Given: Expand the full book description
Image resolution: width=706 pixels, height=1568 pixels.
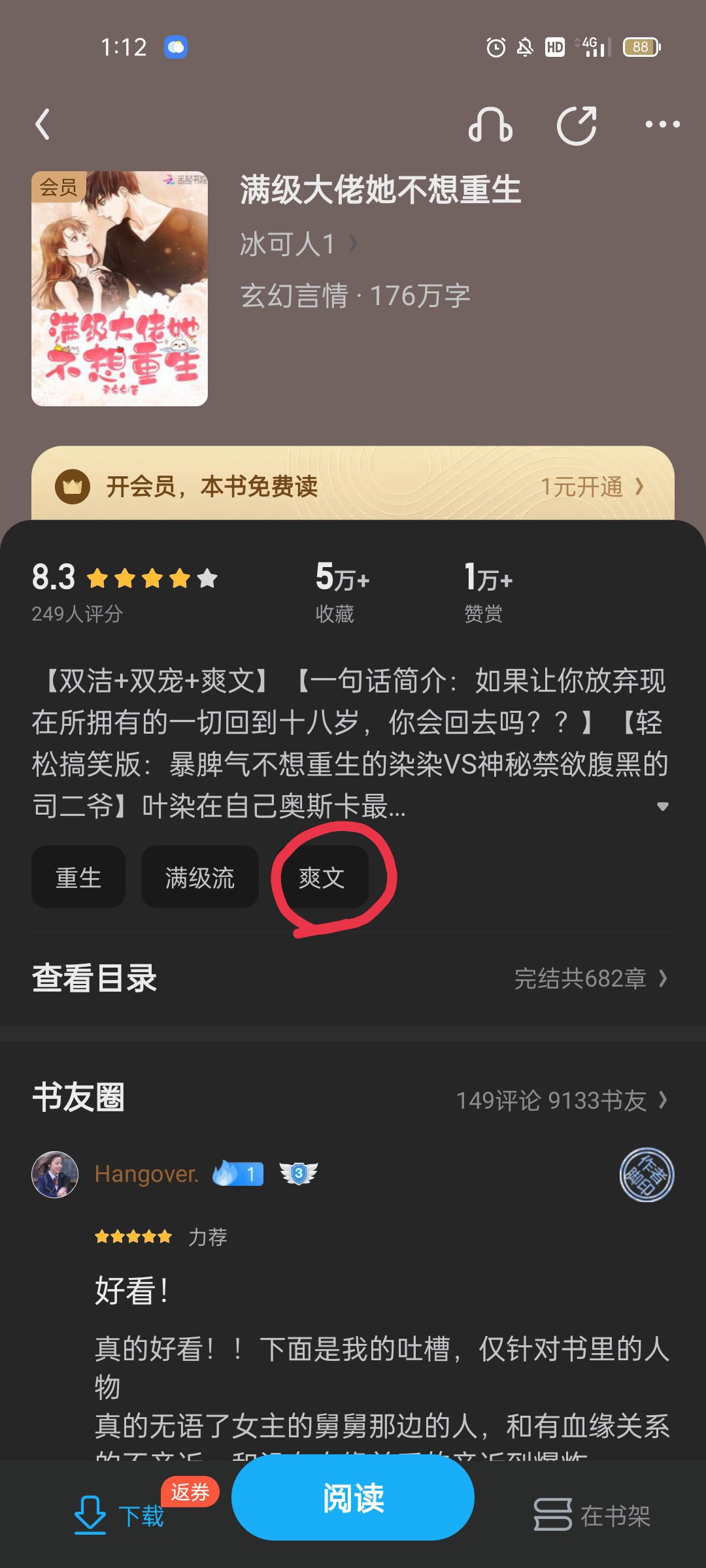Looking at the screenshot, I should (662, 806).
